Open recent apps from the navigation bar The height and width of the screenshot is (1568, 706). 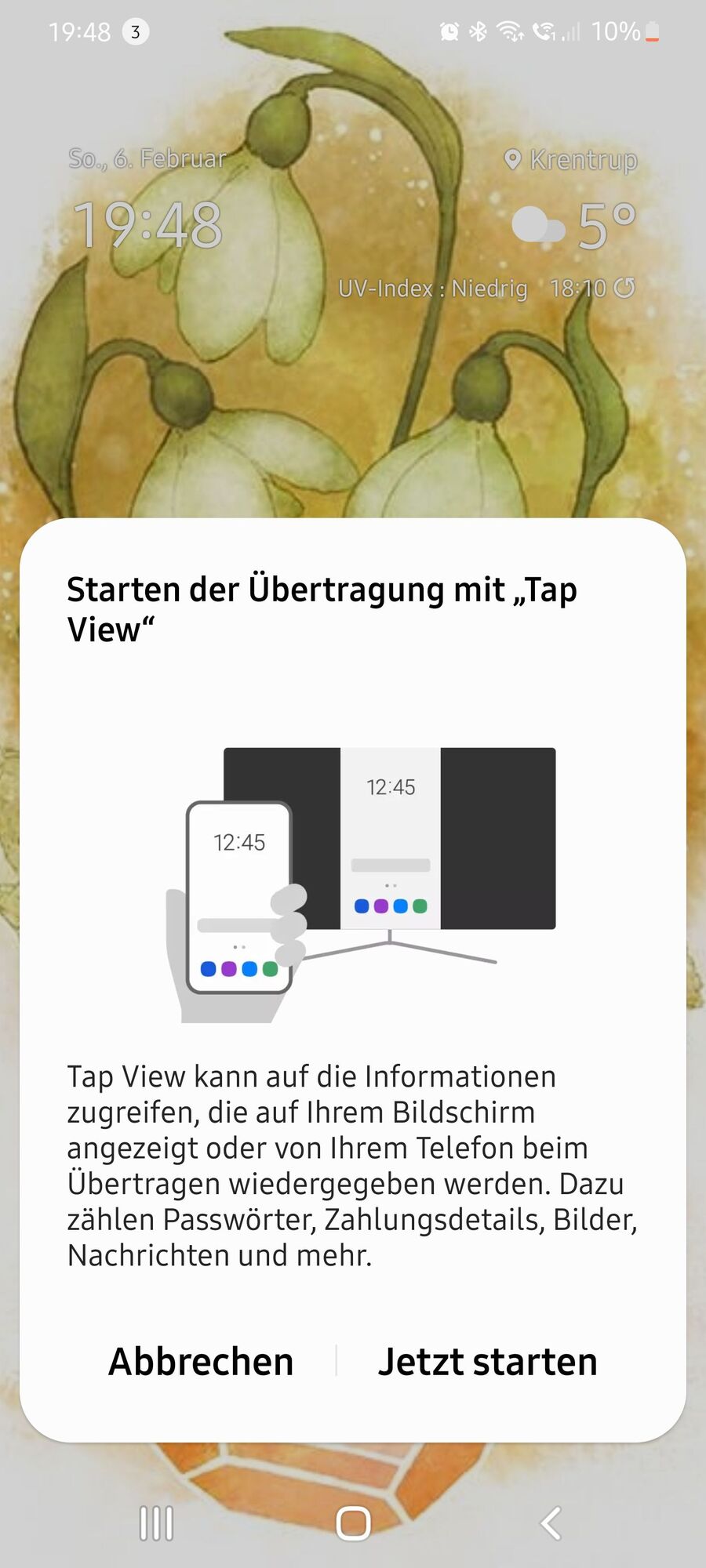click(156, 1523)
